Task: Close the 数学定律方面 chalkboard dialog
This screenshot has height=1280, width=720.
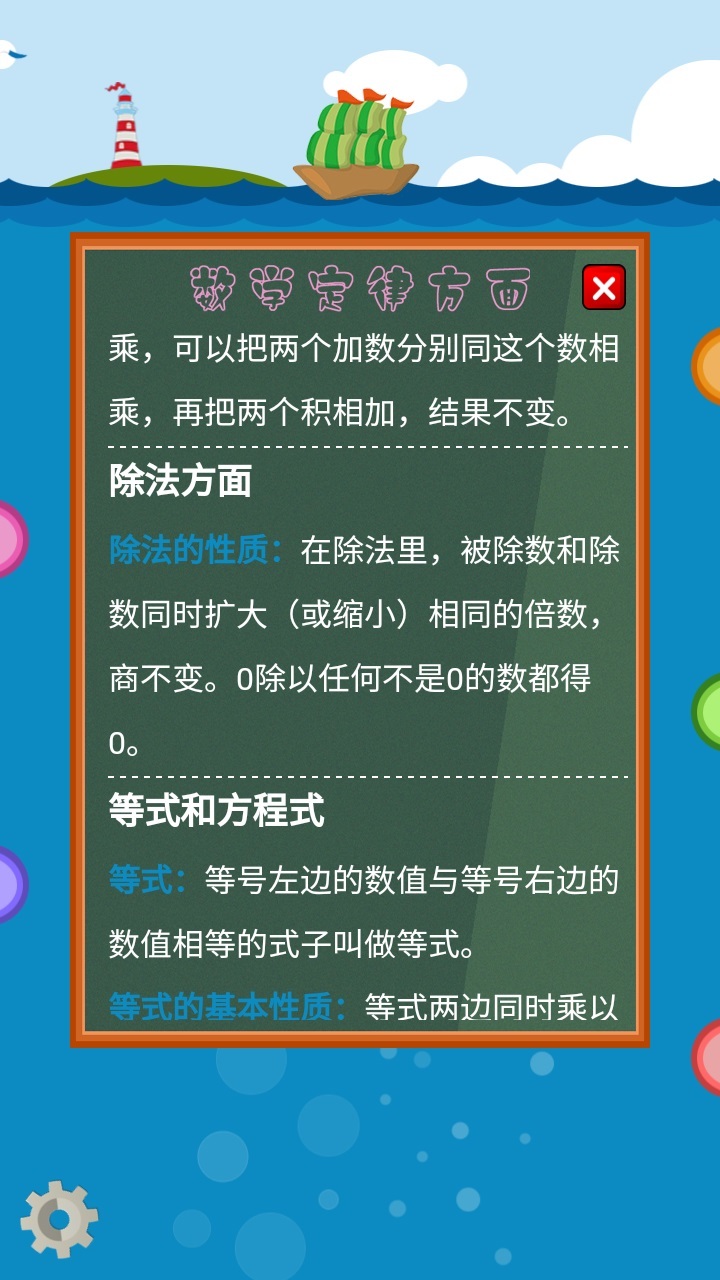Action: point(604,288)
